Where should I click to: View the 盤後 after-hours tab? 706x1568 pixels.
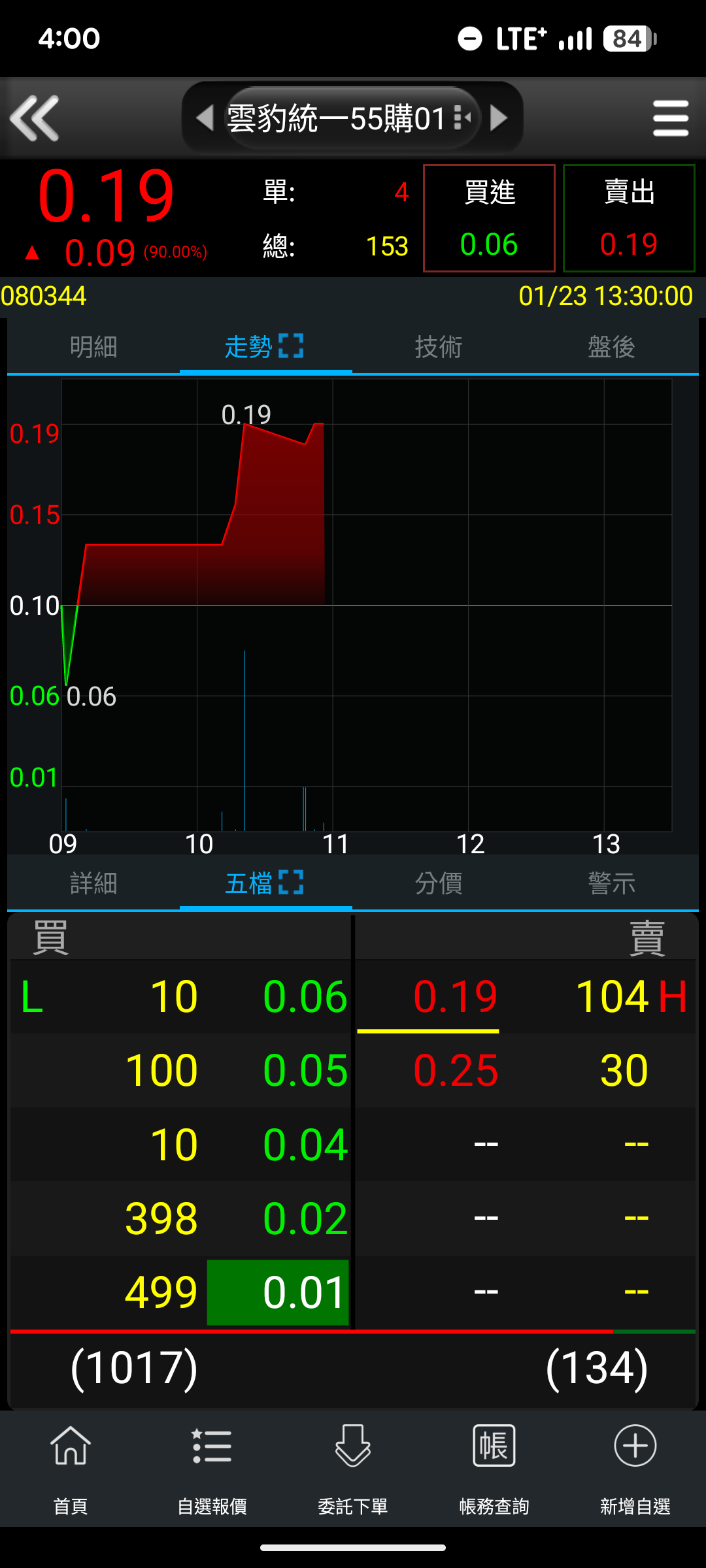pyautogui.click(x=611, y=347)
